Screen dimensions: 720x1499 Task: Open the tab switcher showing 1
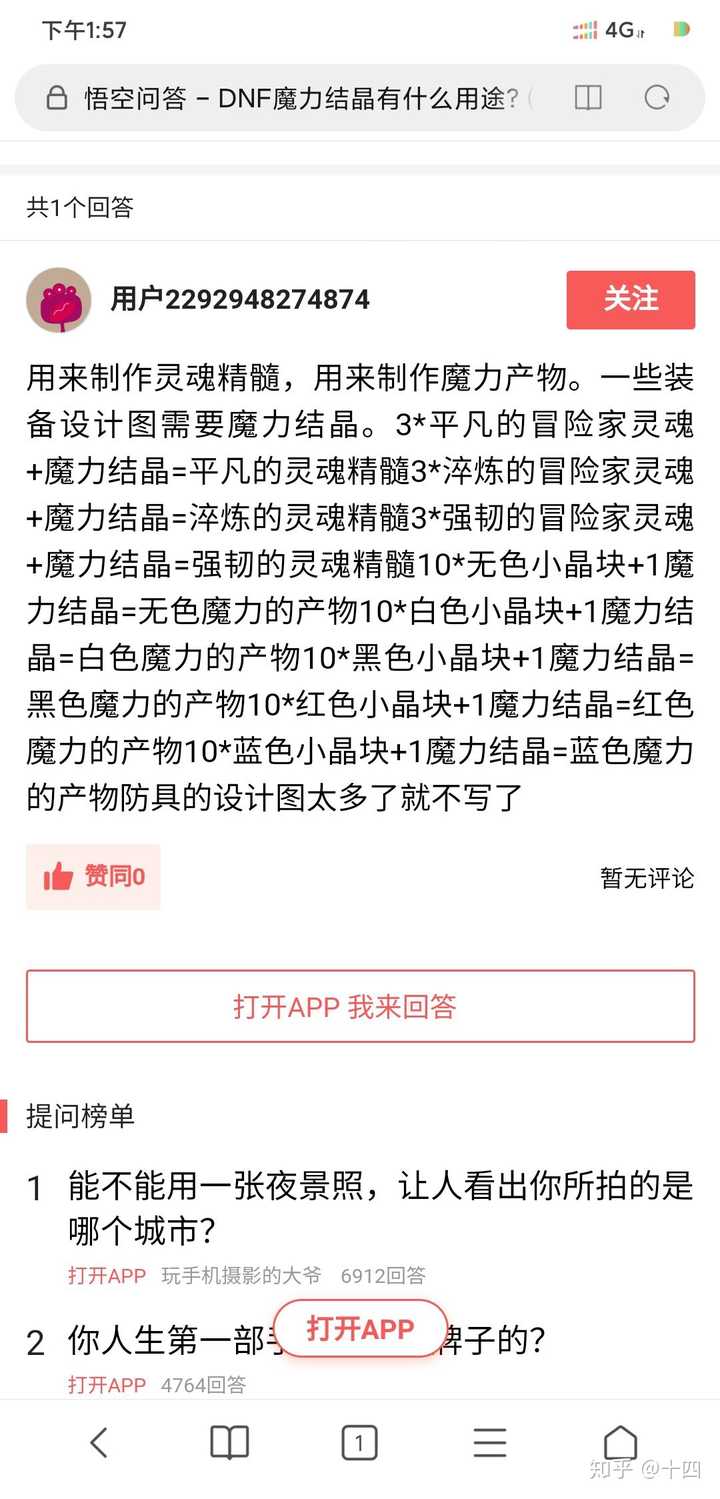click(x=359, y=1442)
